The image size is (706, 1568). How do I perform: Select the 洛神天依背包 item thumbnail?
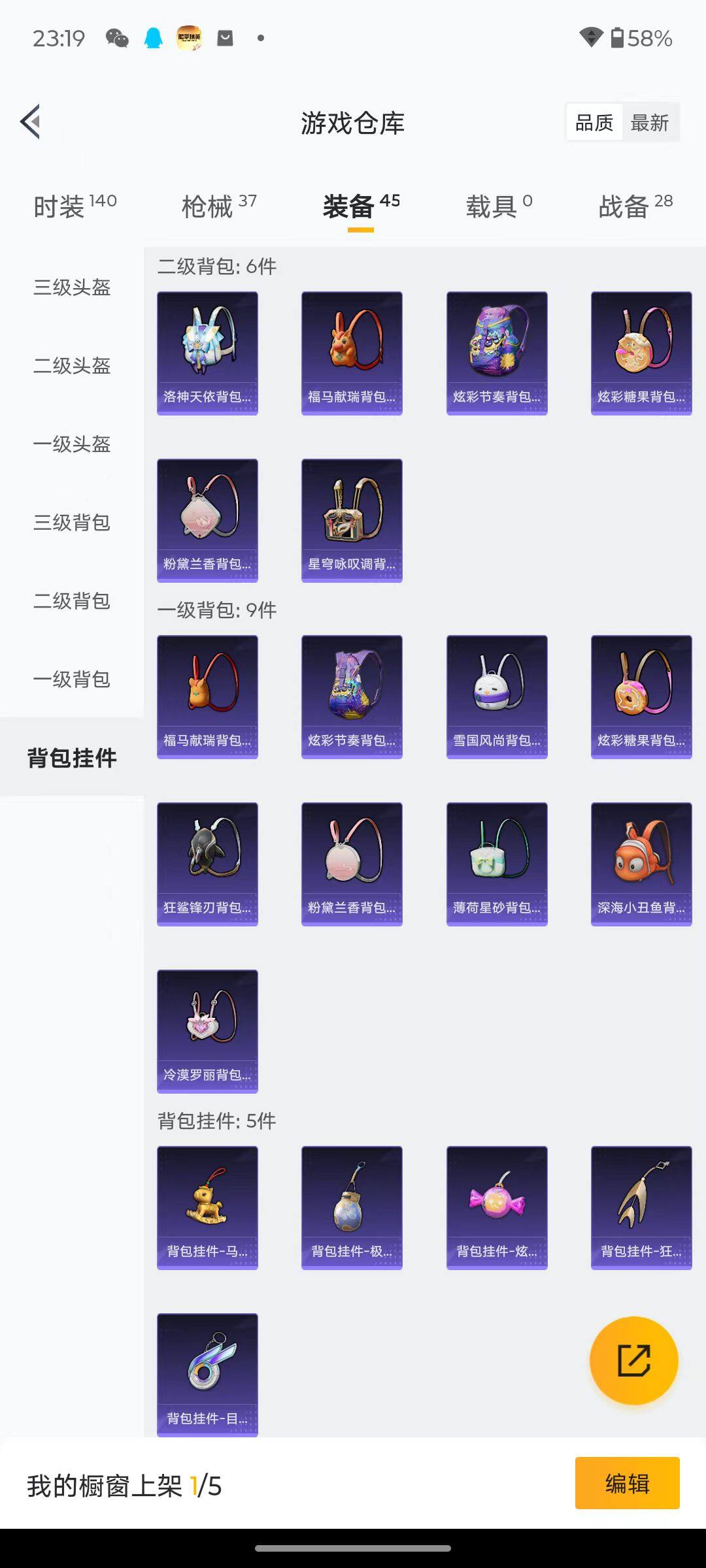point(207,351)
